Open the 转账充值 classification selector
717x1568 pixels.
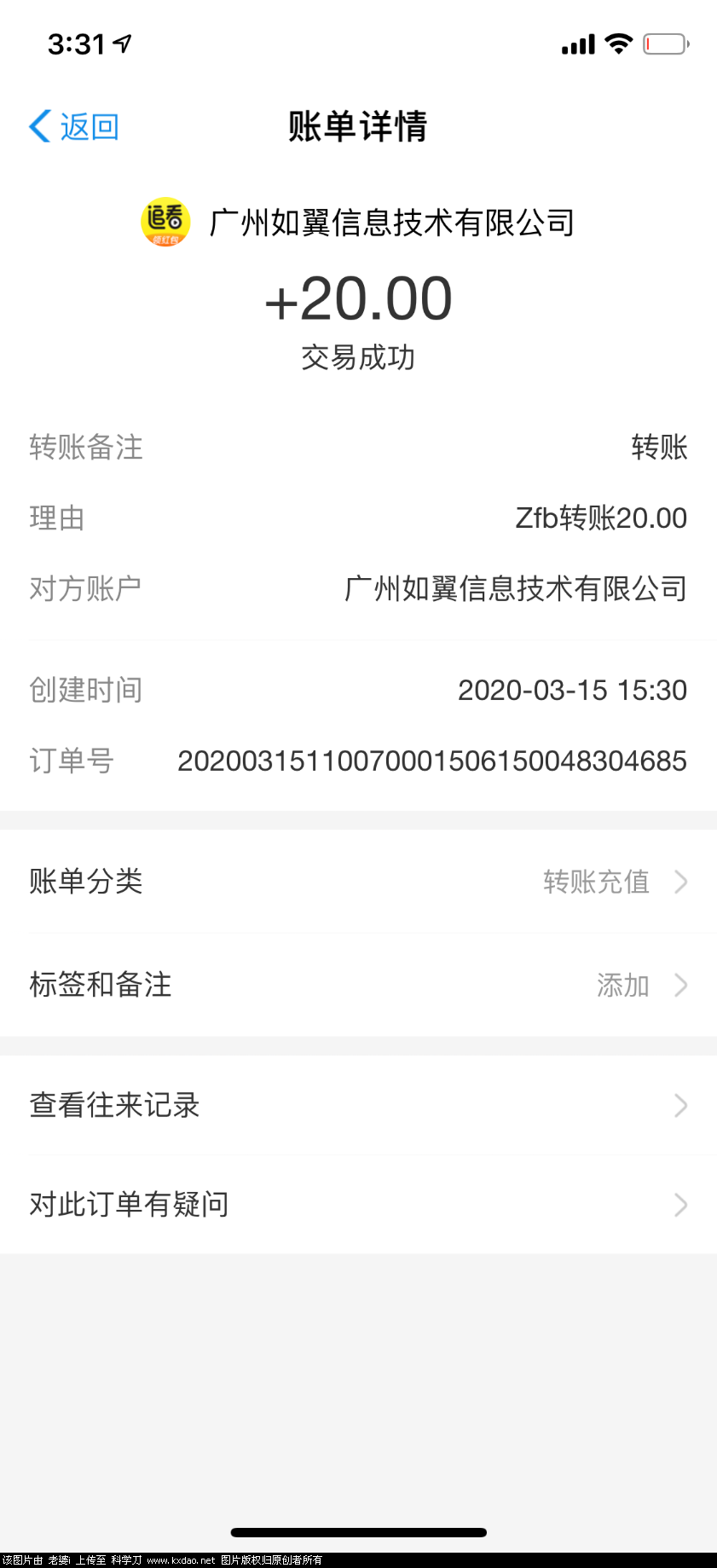coord(596,882)
